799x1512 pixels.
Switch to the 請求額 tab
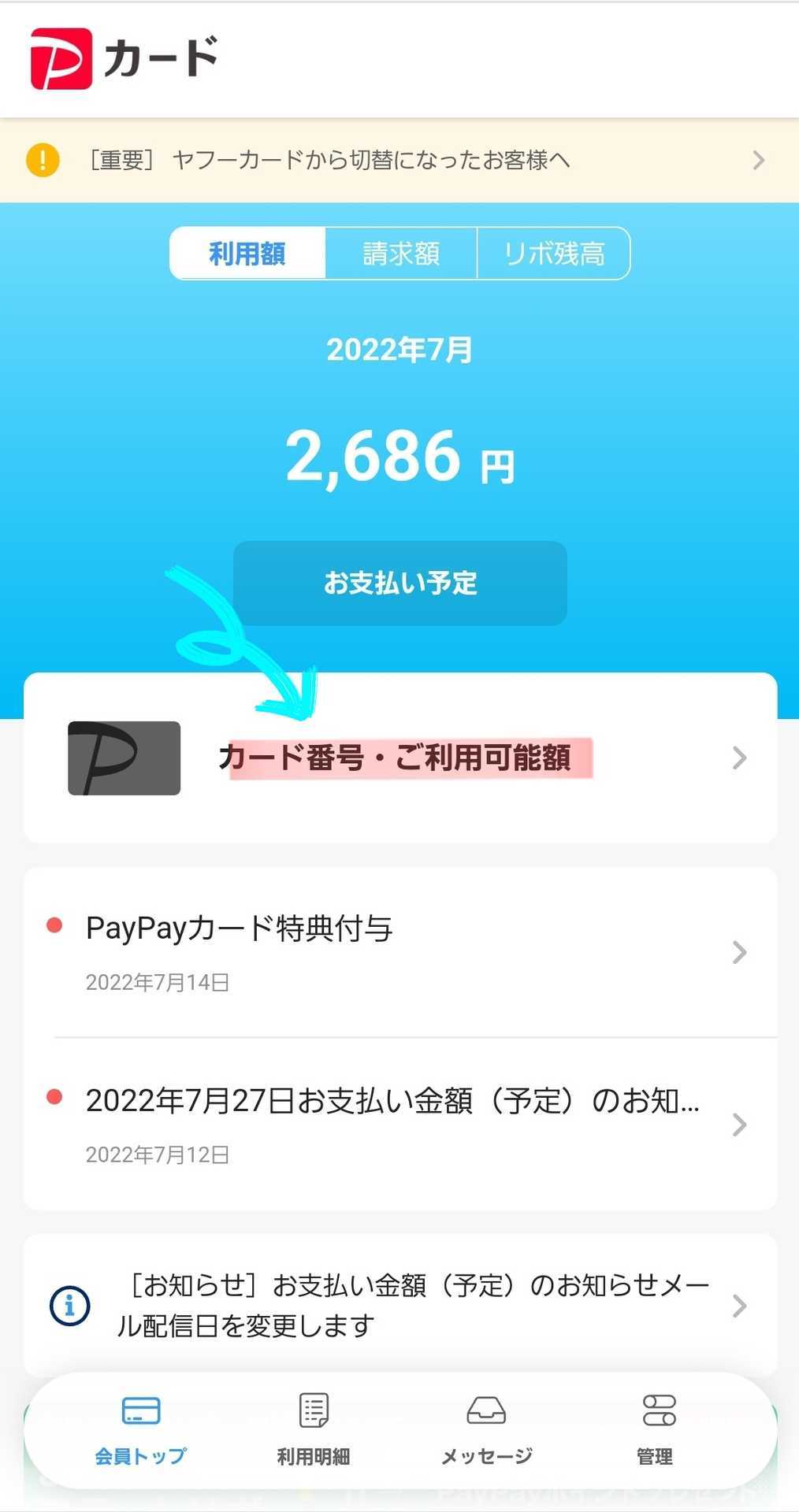pyautogui.click(x=401, y=254)
